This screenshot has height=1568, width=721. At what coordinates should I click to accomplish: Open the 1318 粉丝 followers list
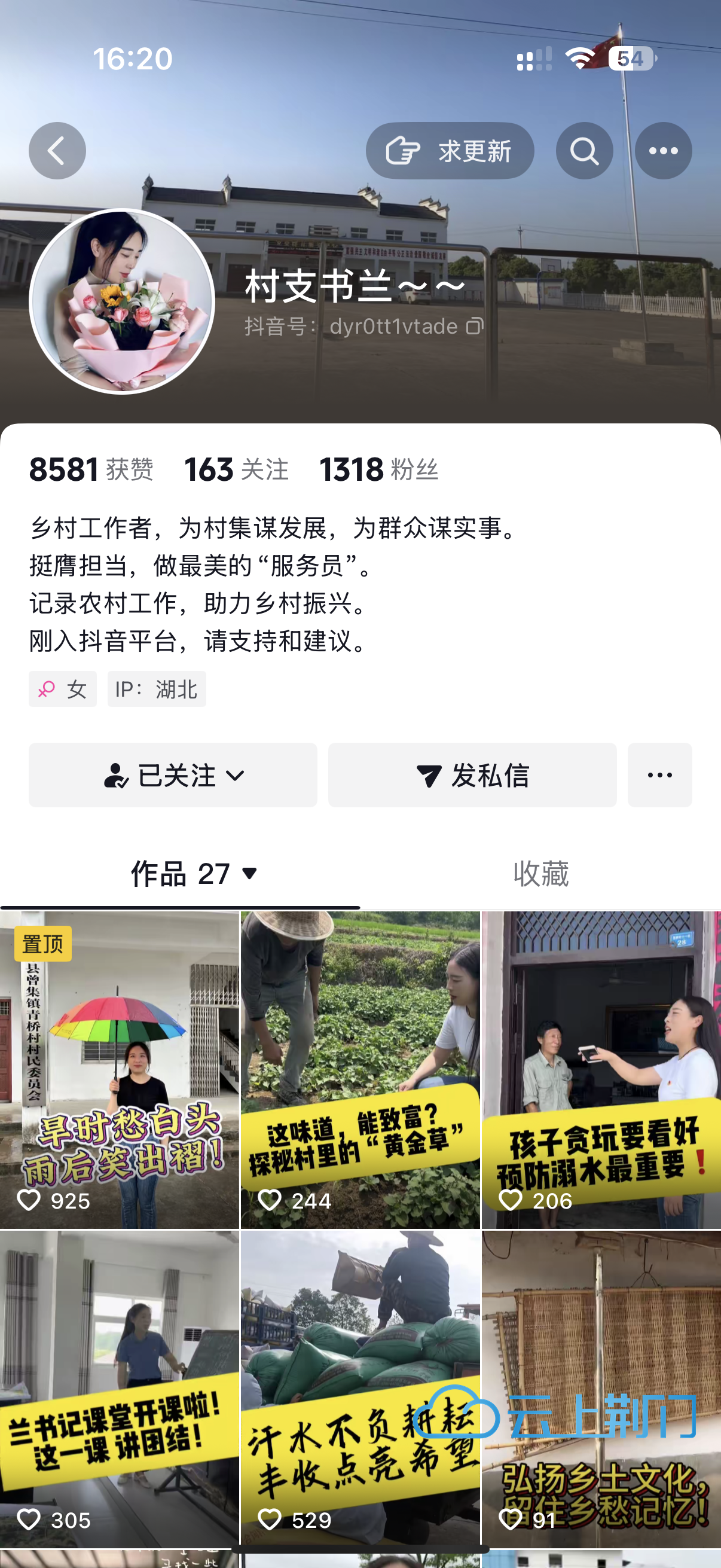[378, 469]
